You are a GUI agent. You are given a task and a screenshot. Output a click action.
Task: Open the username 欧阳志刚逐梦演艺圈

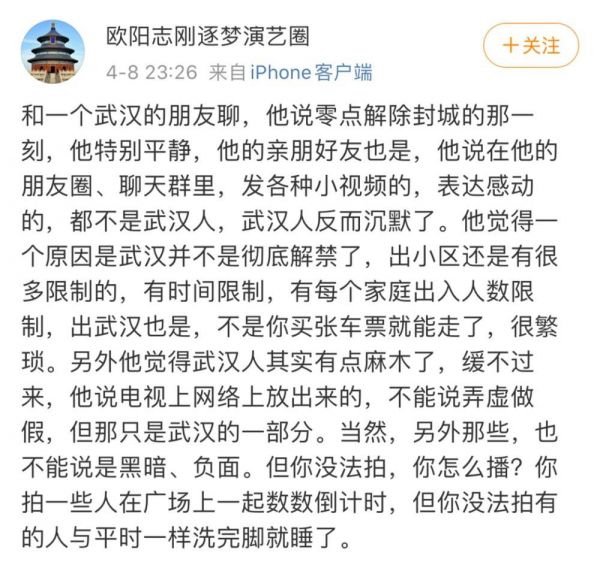tap(207, 36)
